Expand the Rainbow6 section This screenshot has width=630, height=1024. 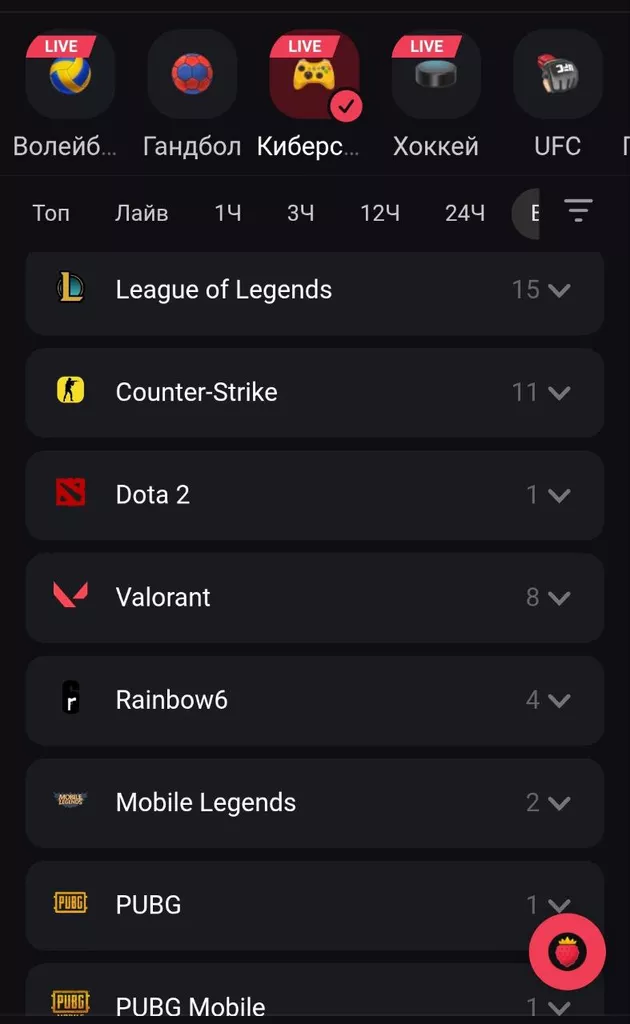314,700
